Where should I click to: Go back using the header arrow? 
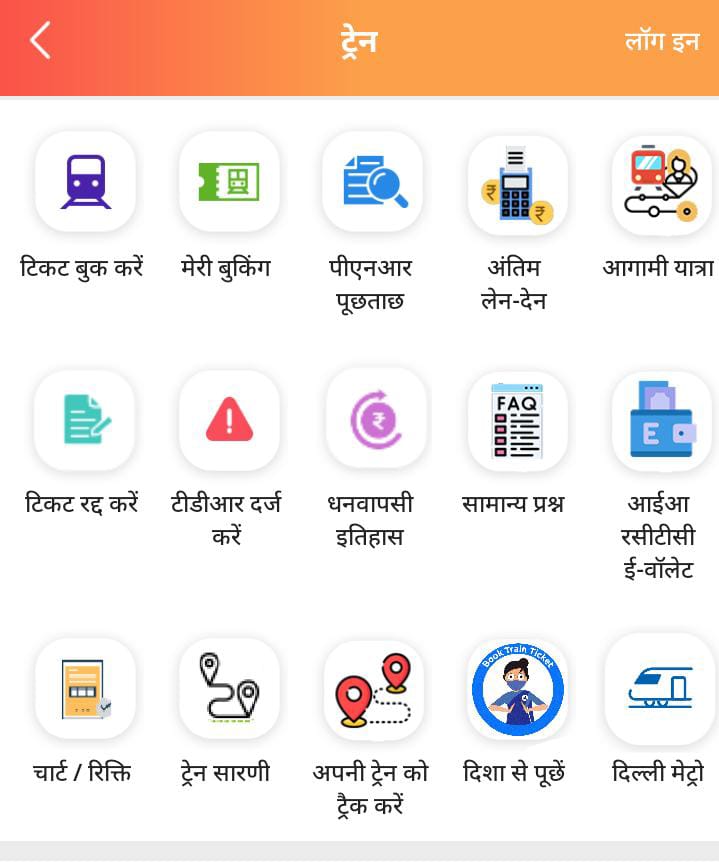40,42
